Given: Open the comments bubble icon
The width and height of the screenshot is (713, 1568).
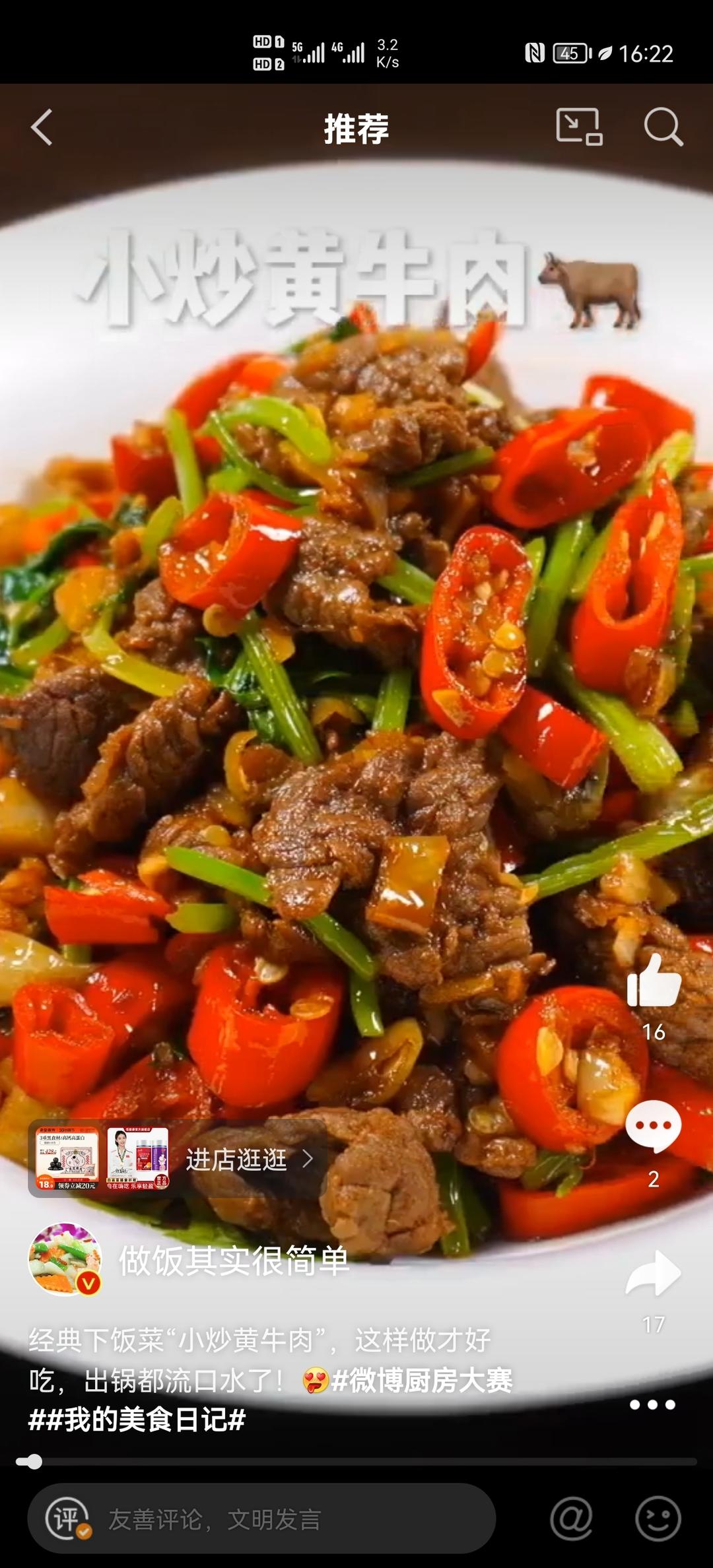Looking at the screenshot, I should pos(653,1127).
